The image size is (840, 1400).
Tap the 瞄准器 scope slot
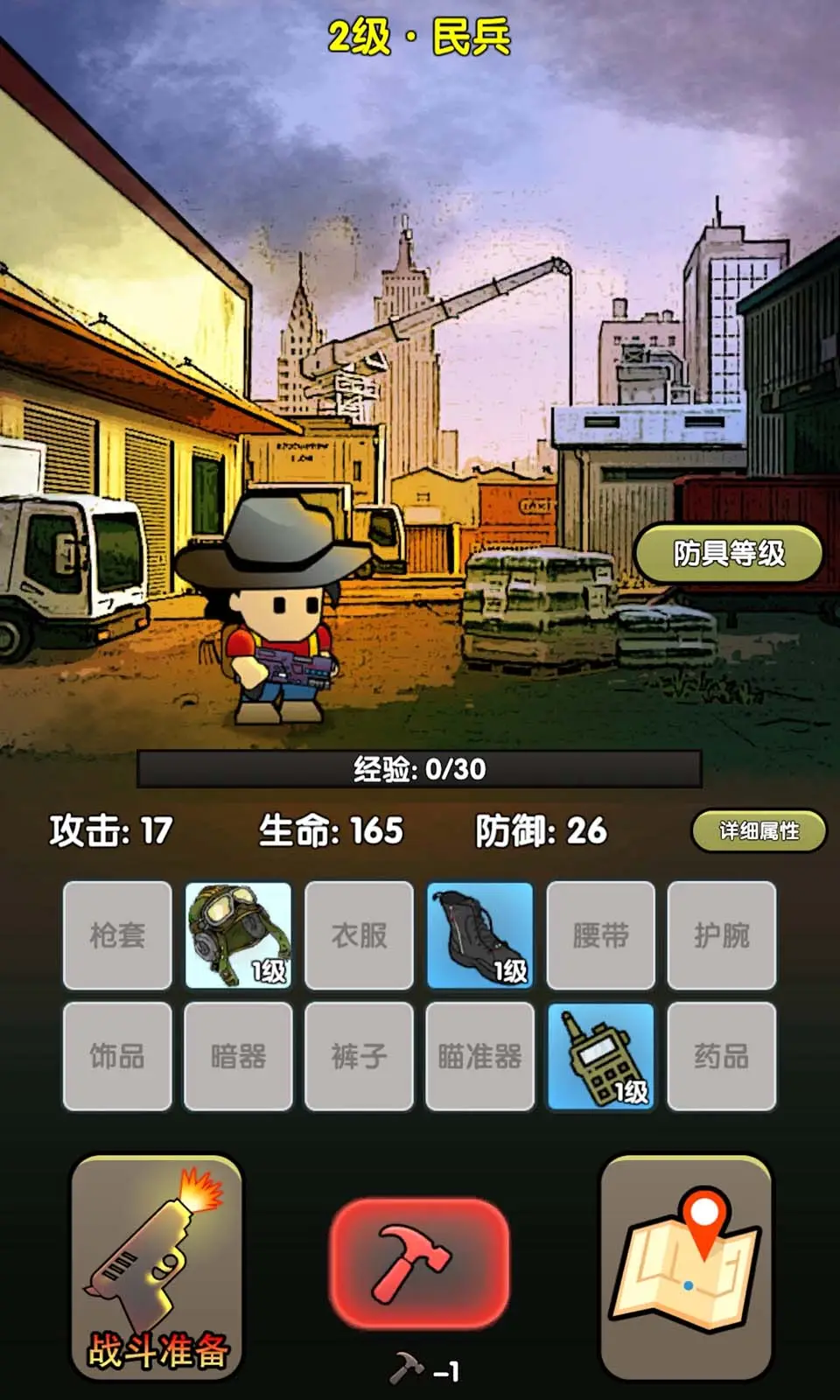coord(479,1057)
